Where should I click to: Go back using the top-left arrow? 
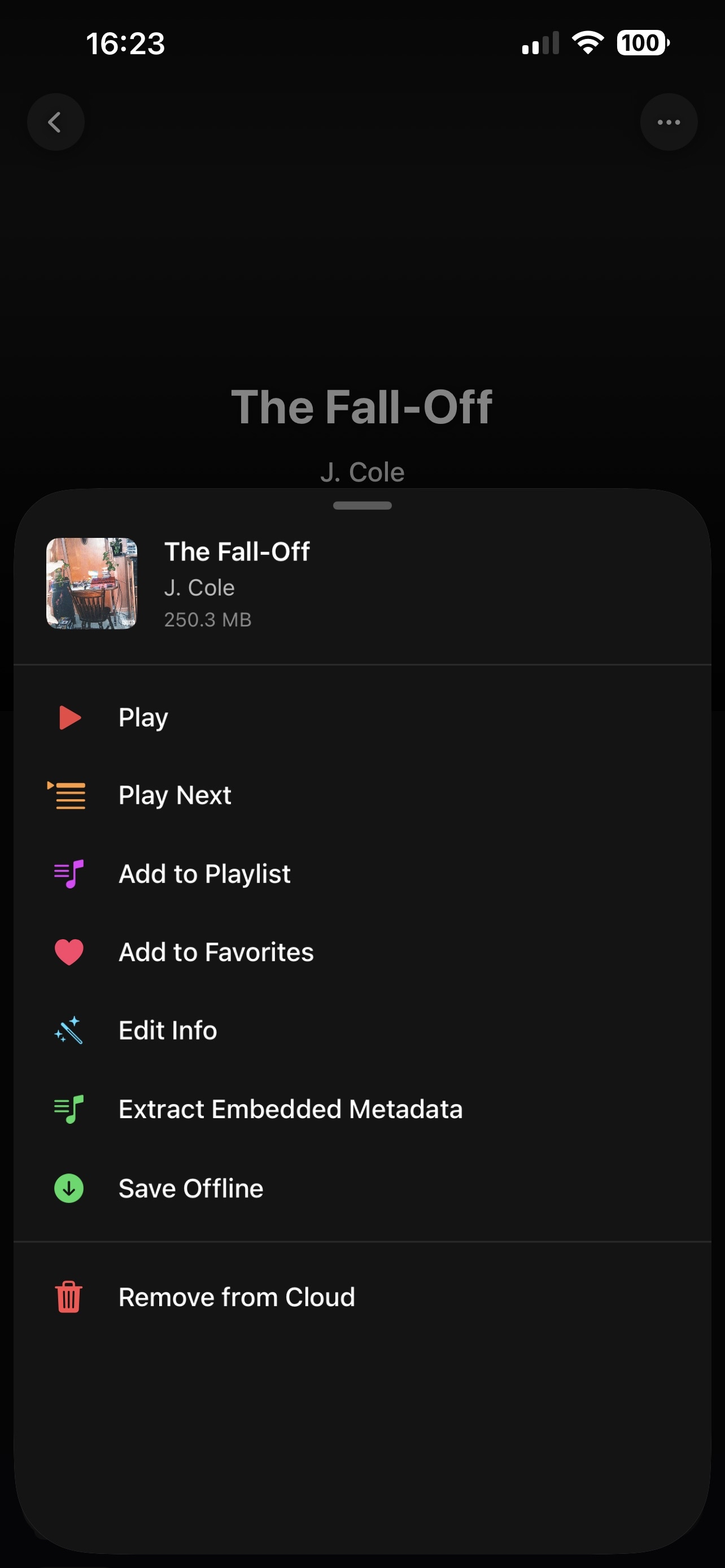coord(55,122)
